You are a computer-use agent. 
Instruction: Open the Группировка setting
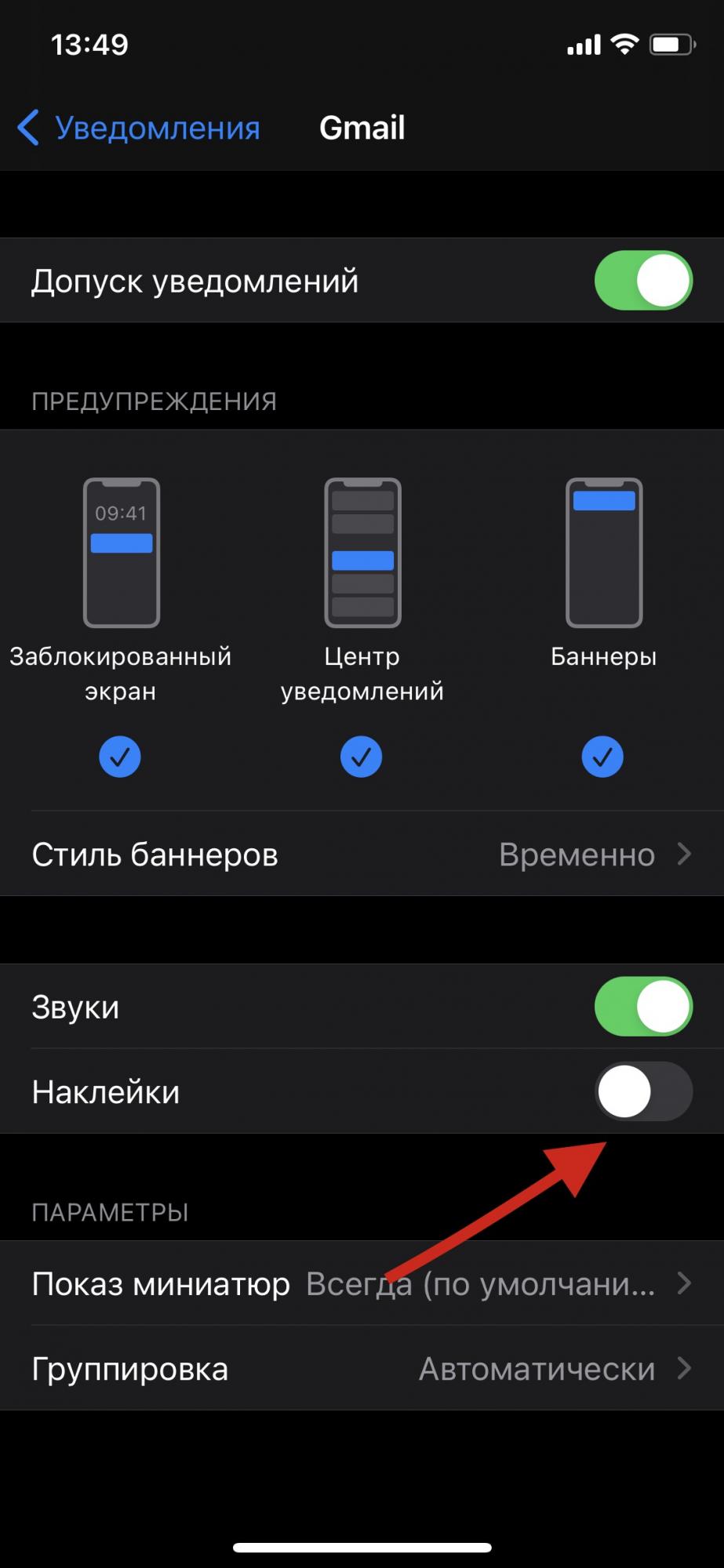[x=362, y=1369]
